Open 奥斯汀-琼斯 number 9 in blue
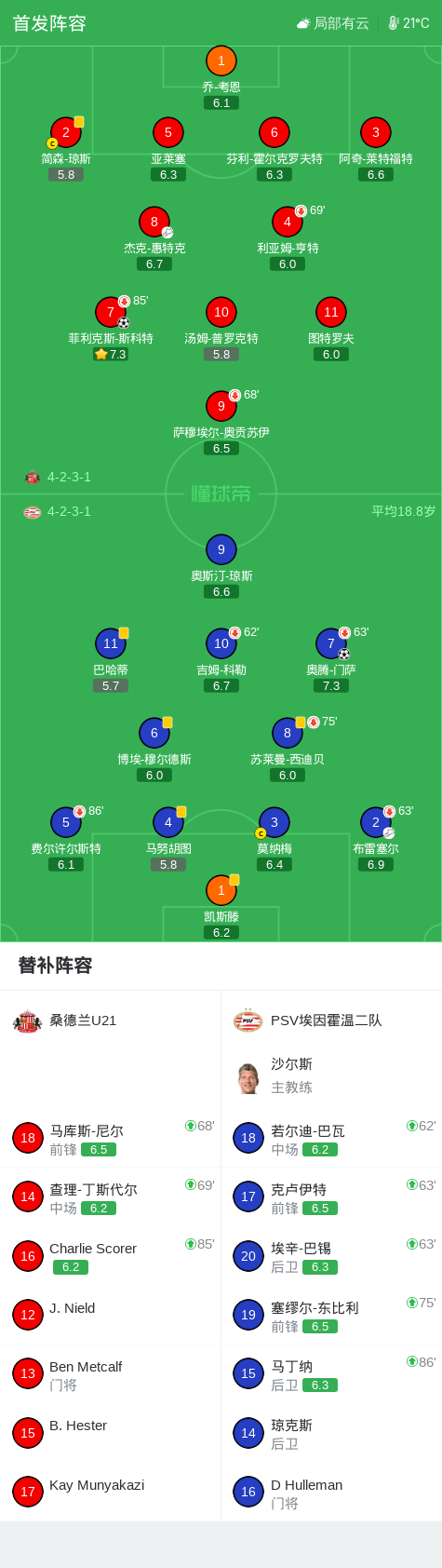The width and height of the screenshot is (442, 1568). click(221, 566)
